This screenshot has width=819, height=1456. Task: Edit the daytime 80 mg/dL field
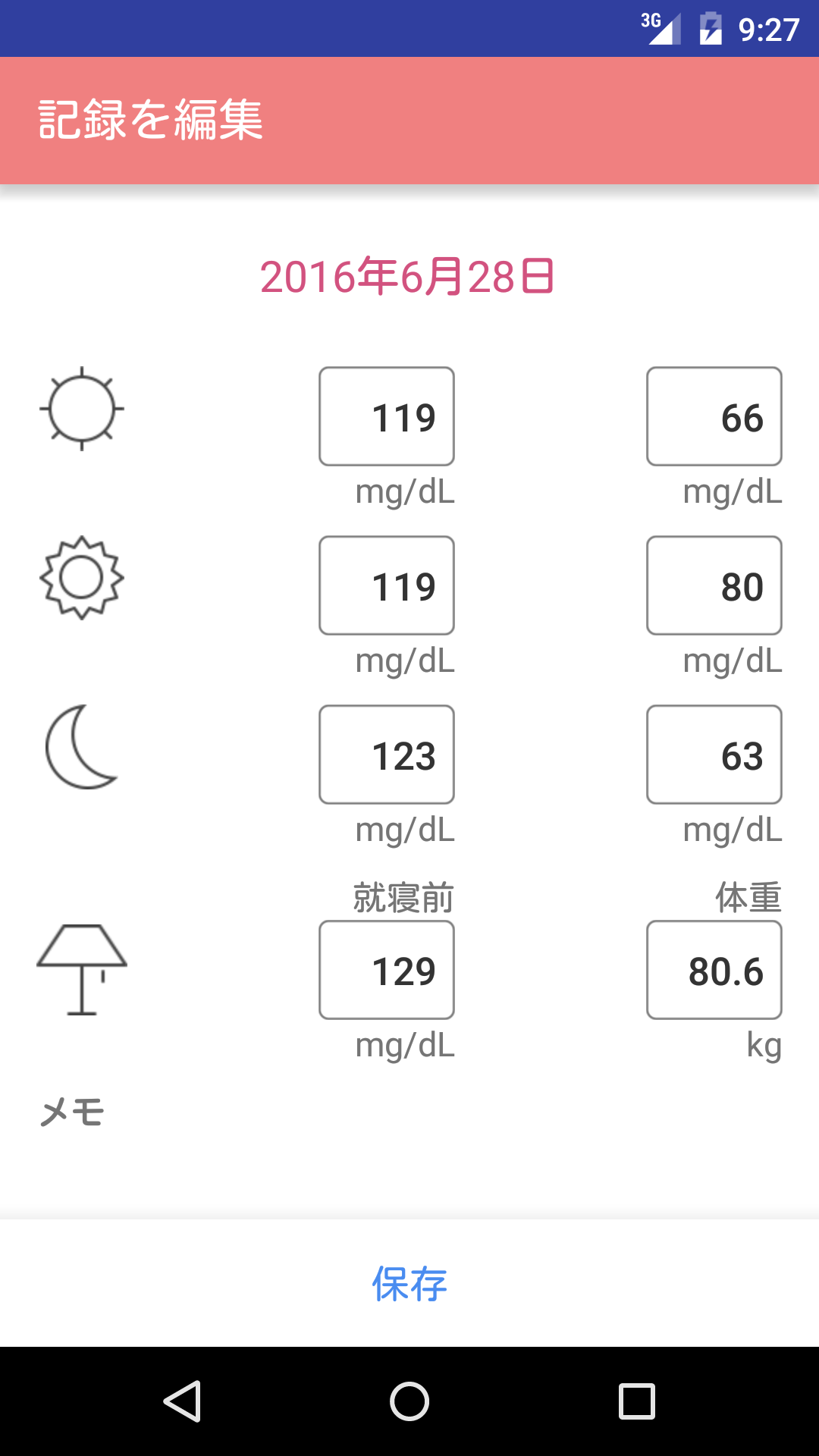tap(714, 585)
